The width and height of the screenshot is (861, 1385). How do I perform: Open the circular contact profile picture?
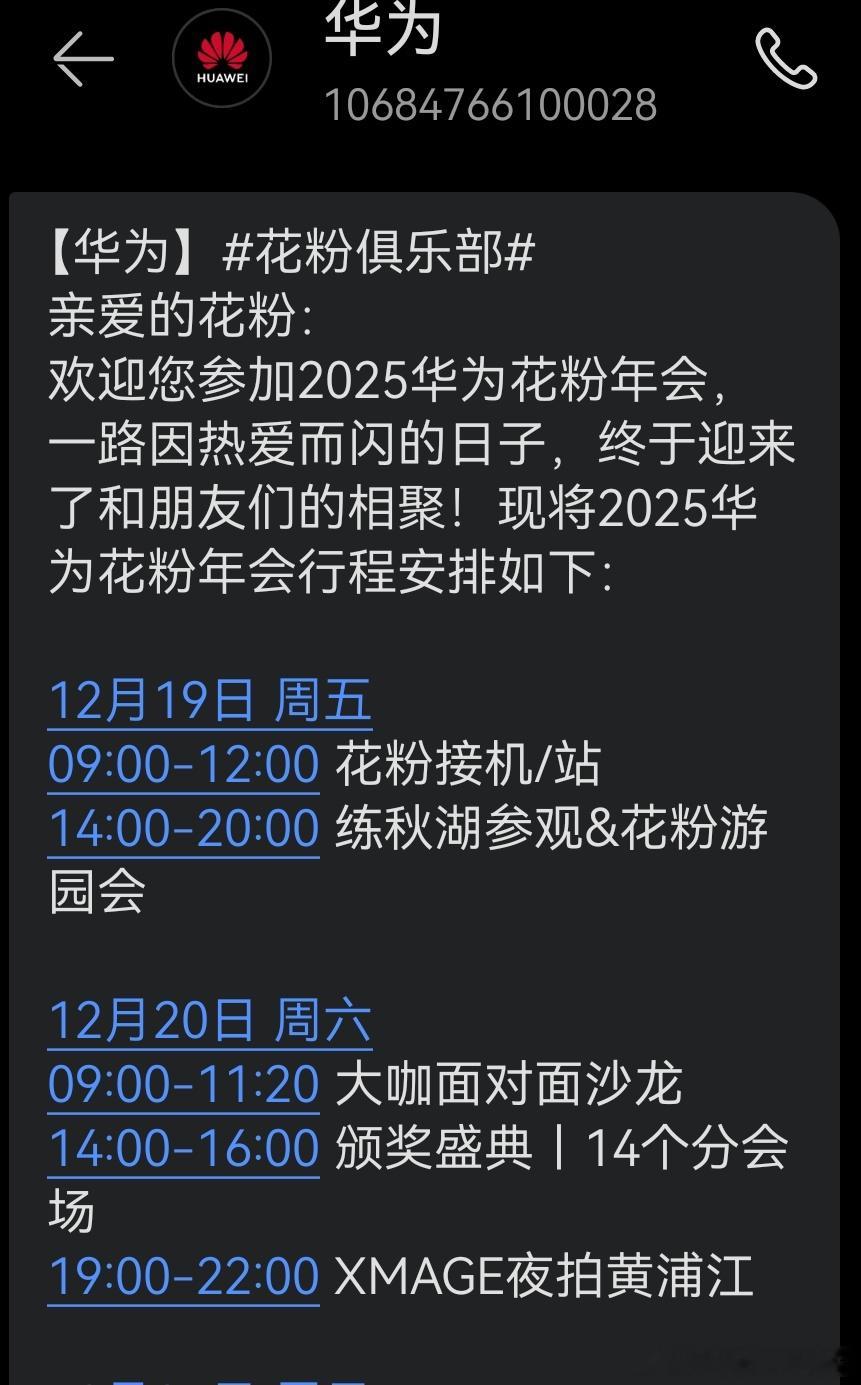point(221,58)
